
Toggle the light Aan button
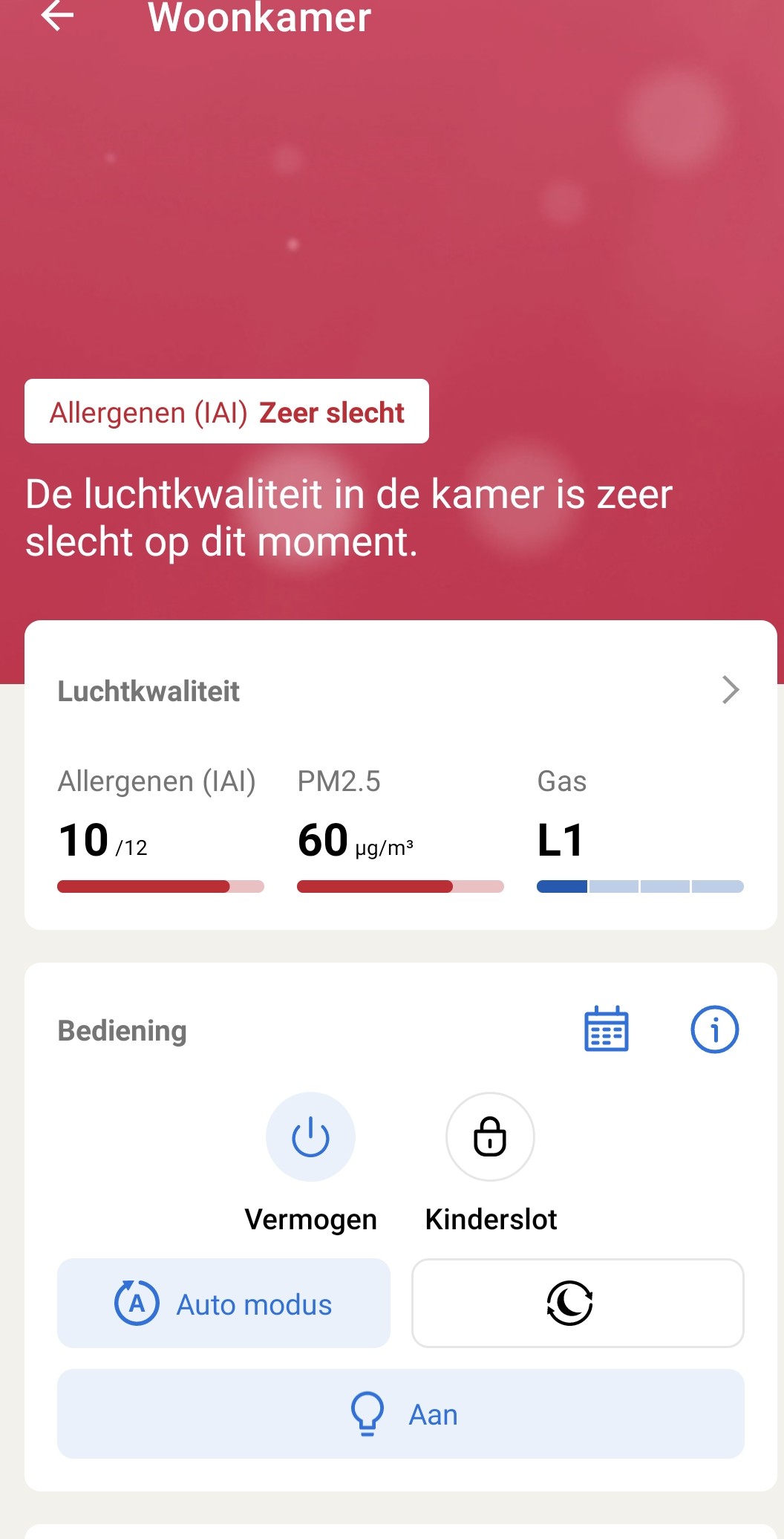pyautogui.click(x=401, y=1414)
